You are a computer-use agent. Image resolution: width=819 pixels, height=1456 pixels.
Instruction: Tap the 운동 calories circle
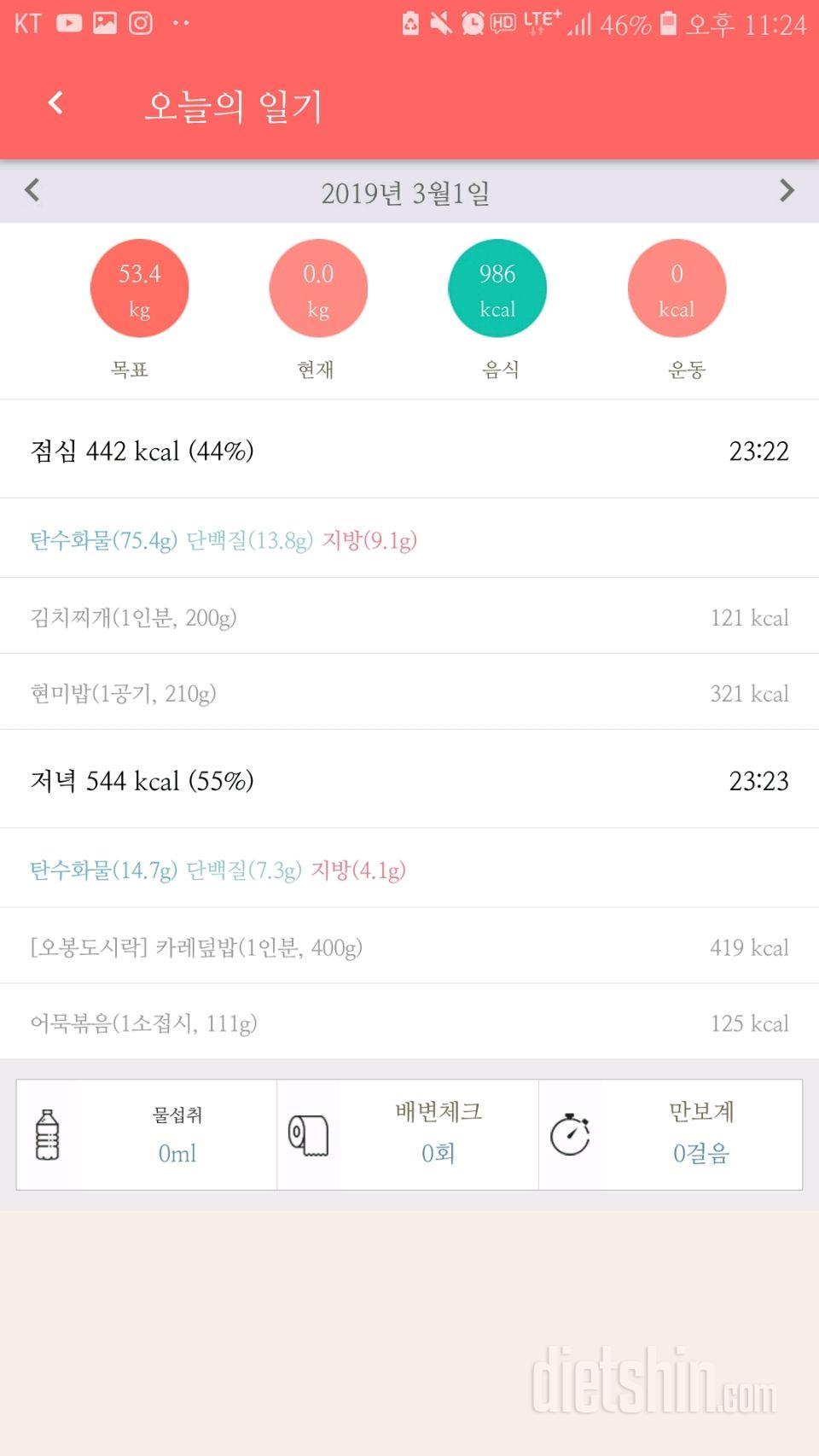(677, 289)
